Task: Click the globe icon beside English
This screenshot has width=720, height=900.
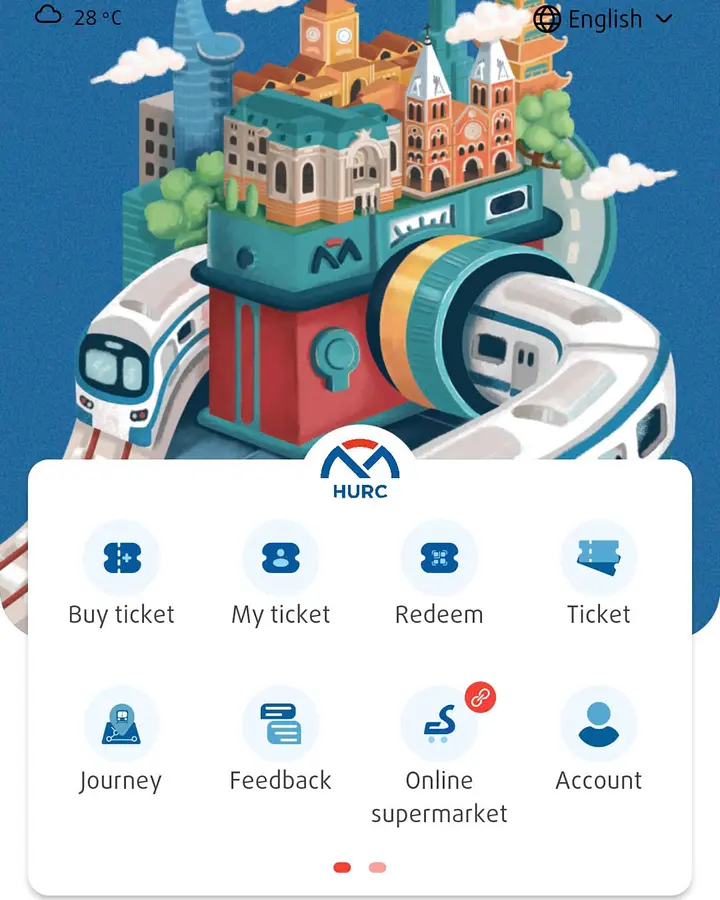Action: [x=548, y=19]
